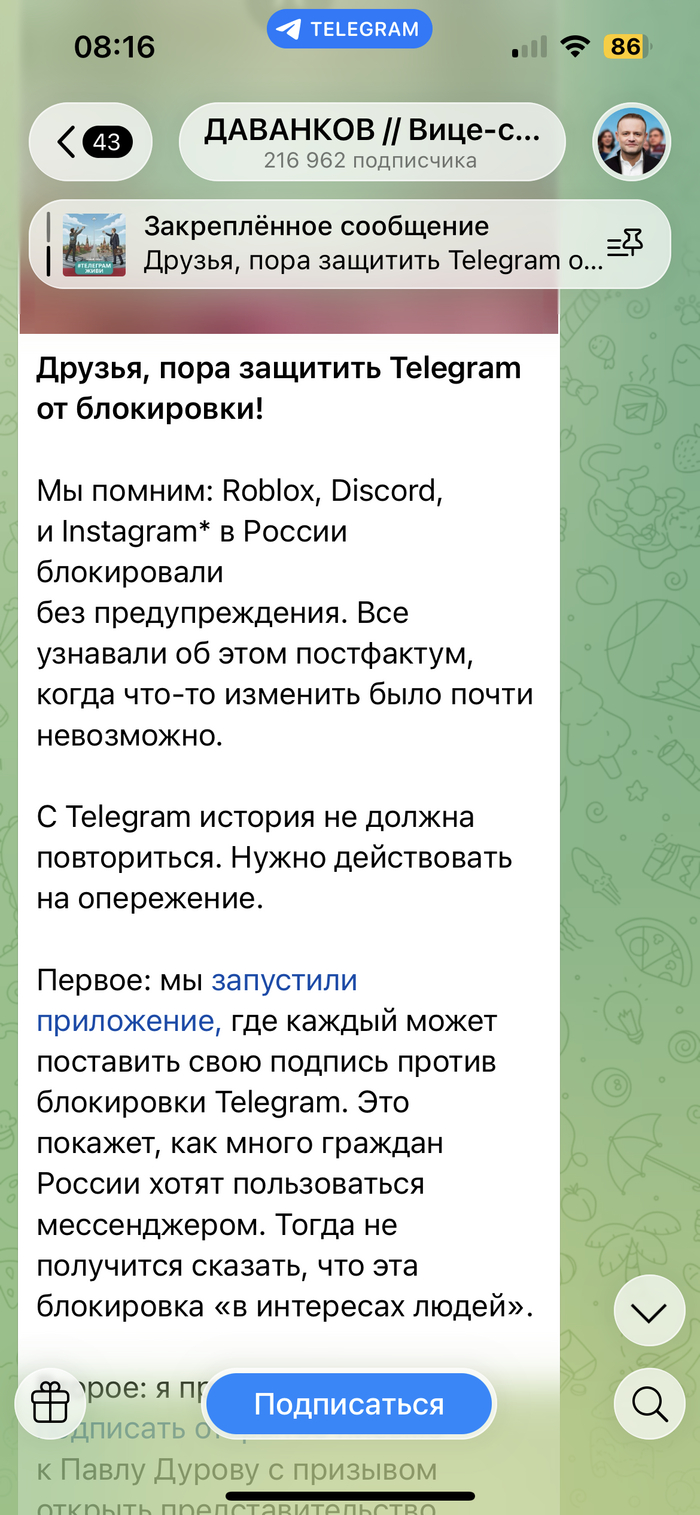Show the pinned messages list icon
The image size is (700, 1515).
[625, 244]
